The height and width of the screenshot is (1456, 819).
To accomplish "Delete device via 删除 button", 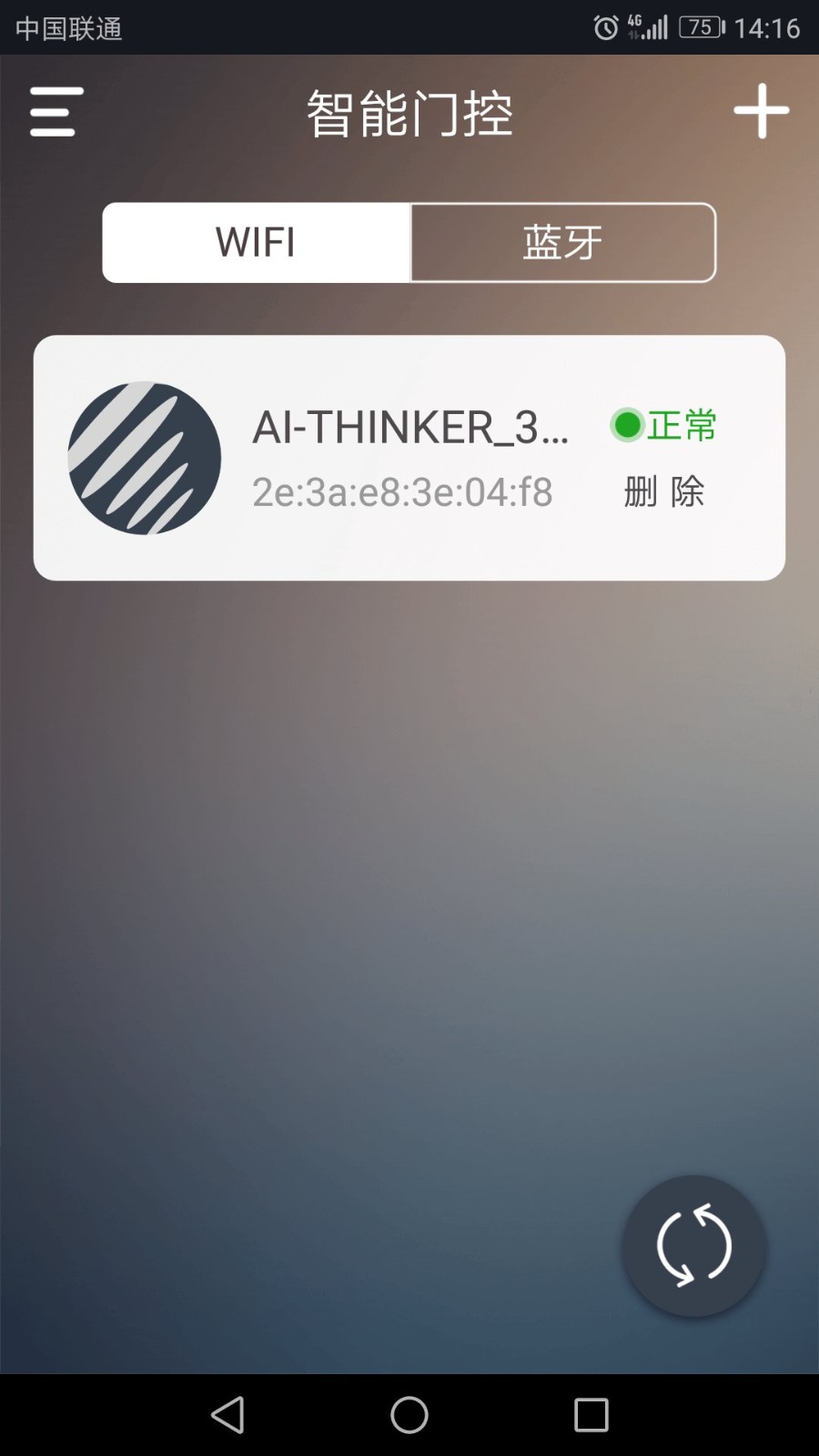I will pos(664,492).
